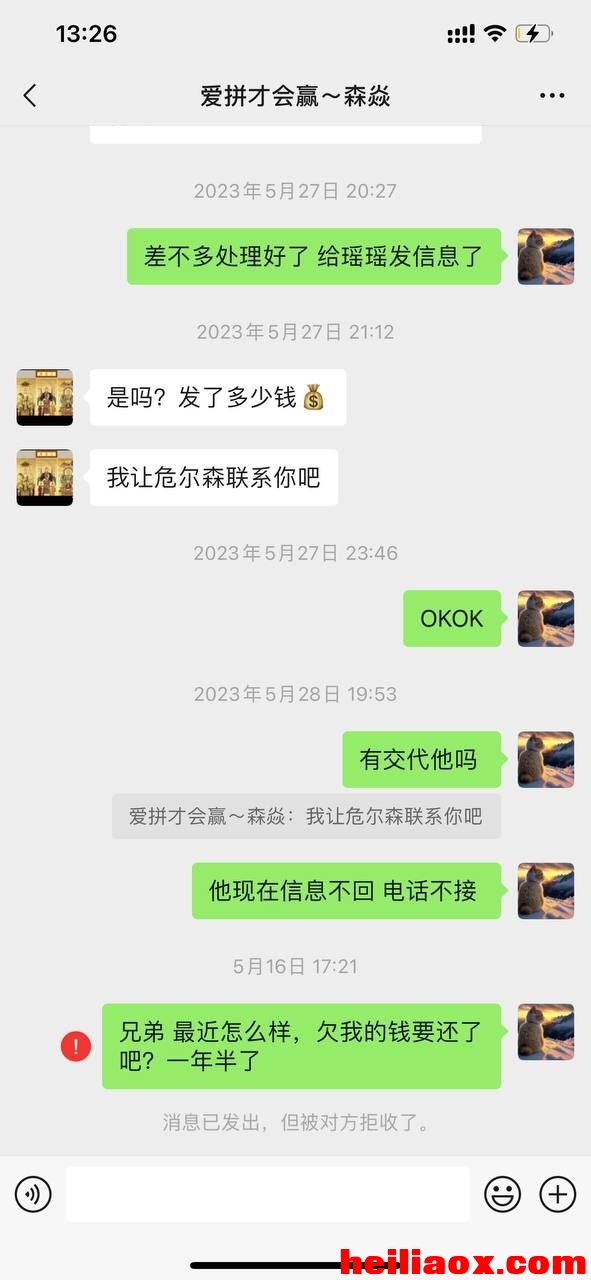Open the quoted message 我让危尔森联系你吧

[306, 816]
